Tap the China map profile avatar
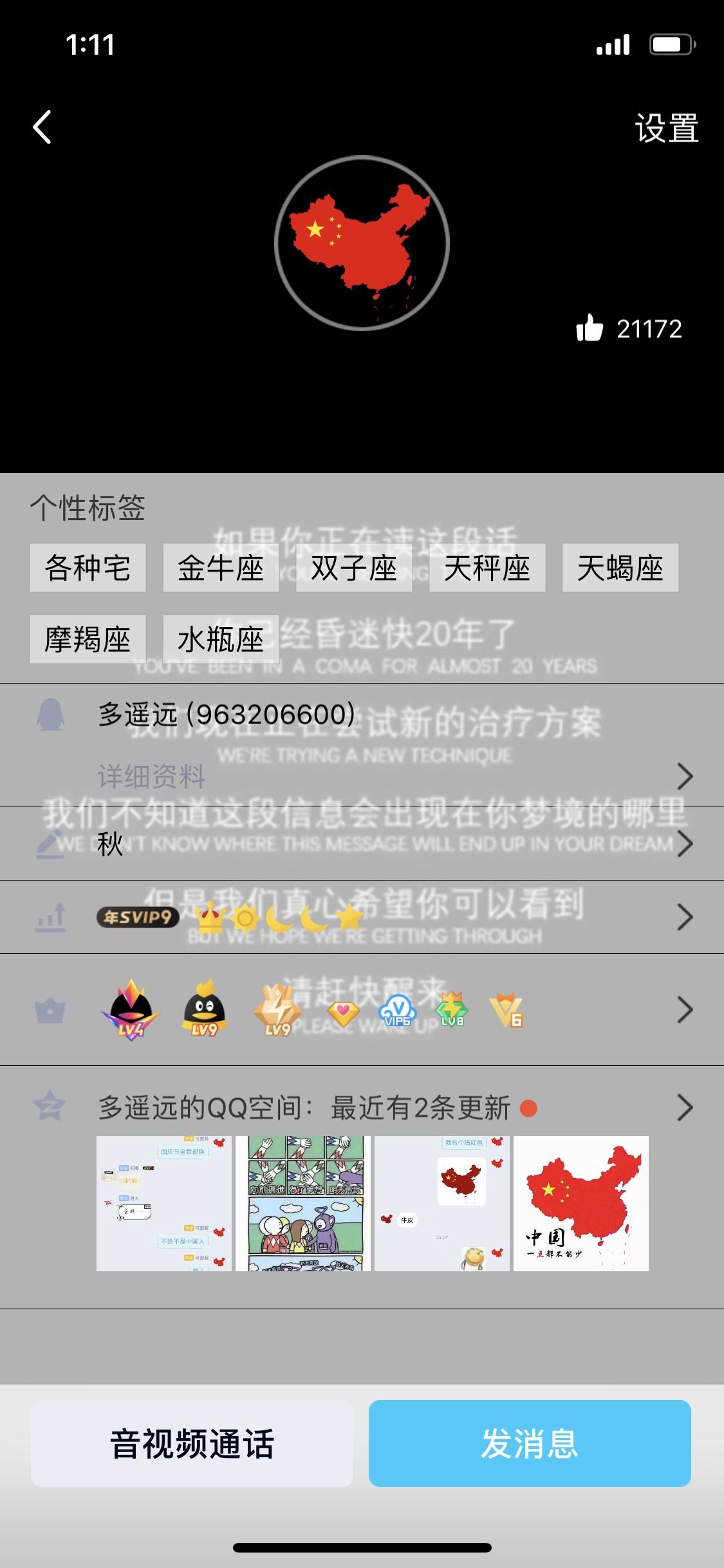 point(362,243)
